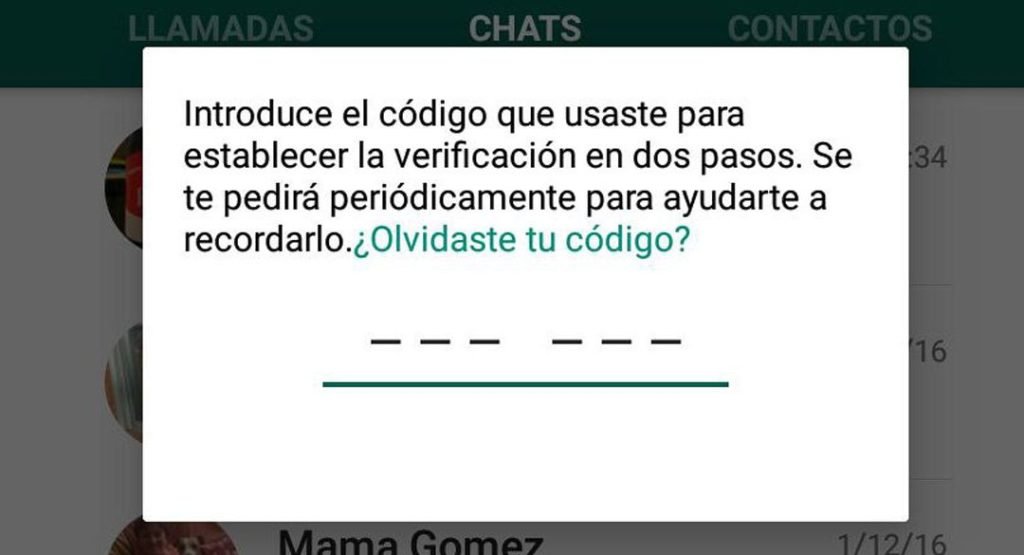
Task: Tap the ¿Olvidaste tu código? link
Action: 518,242
